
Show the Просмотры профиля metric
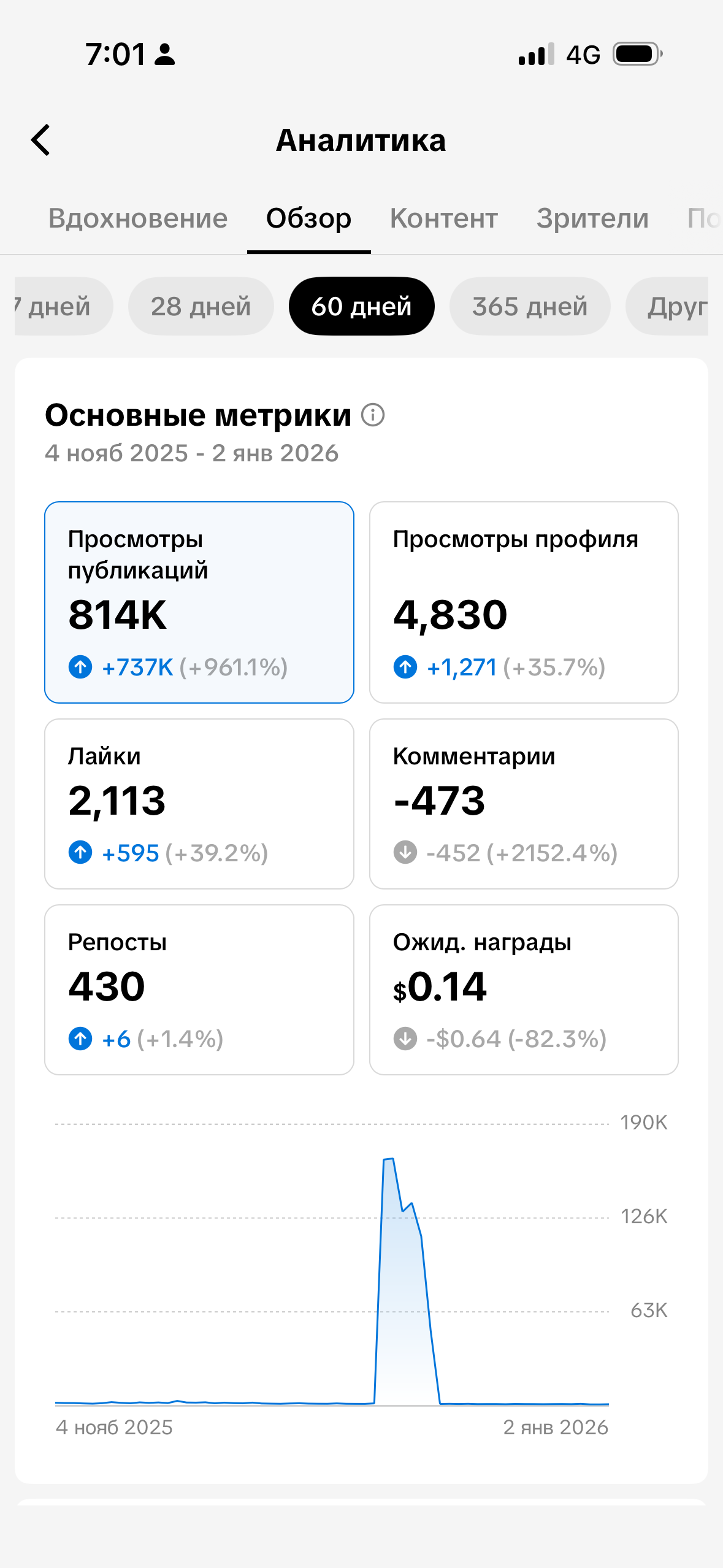(523, 602)
